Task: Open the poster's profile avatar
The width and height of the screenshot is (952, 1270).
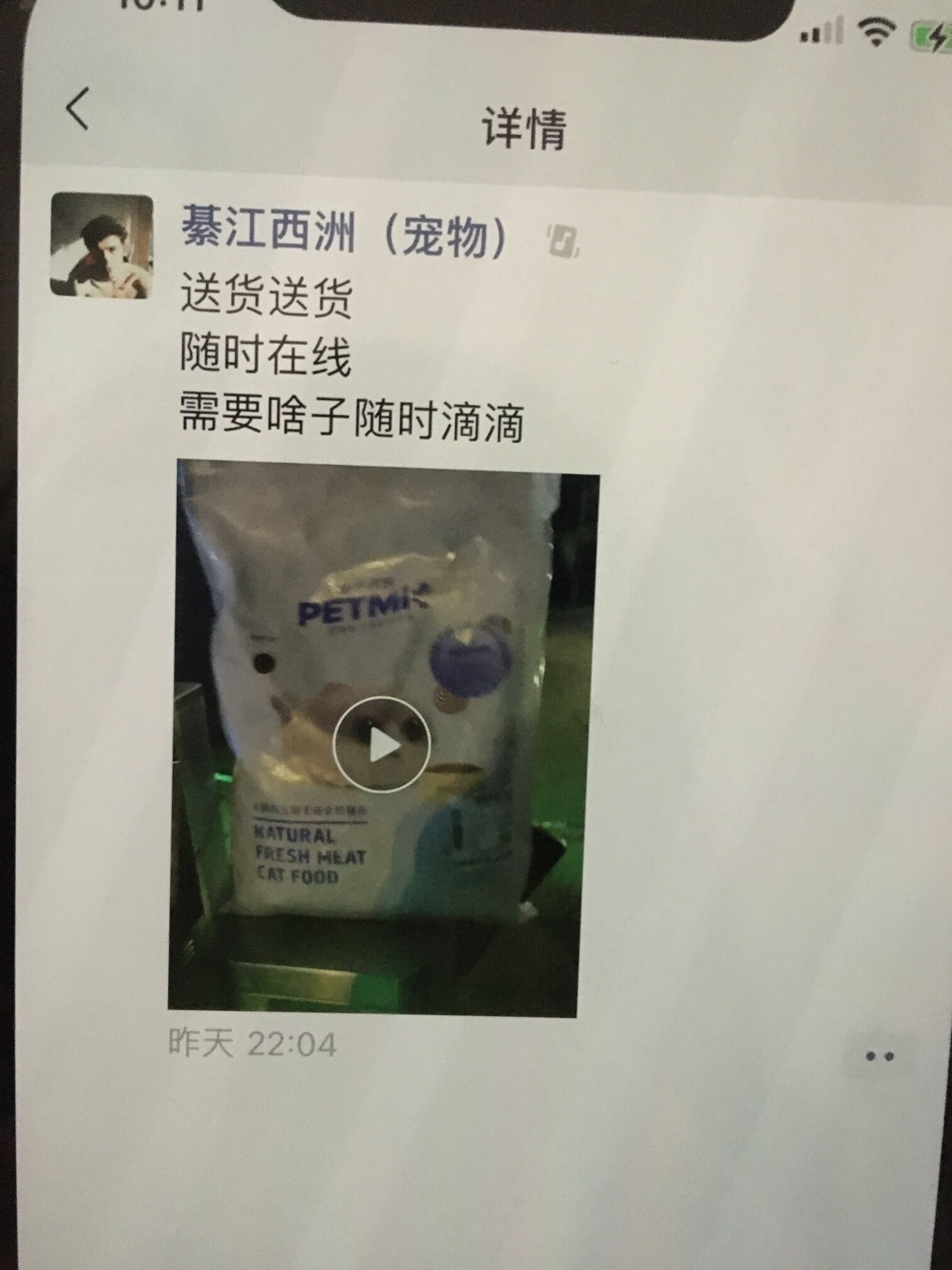Action: 102,246
